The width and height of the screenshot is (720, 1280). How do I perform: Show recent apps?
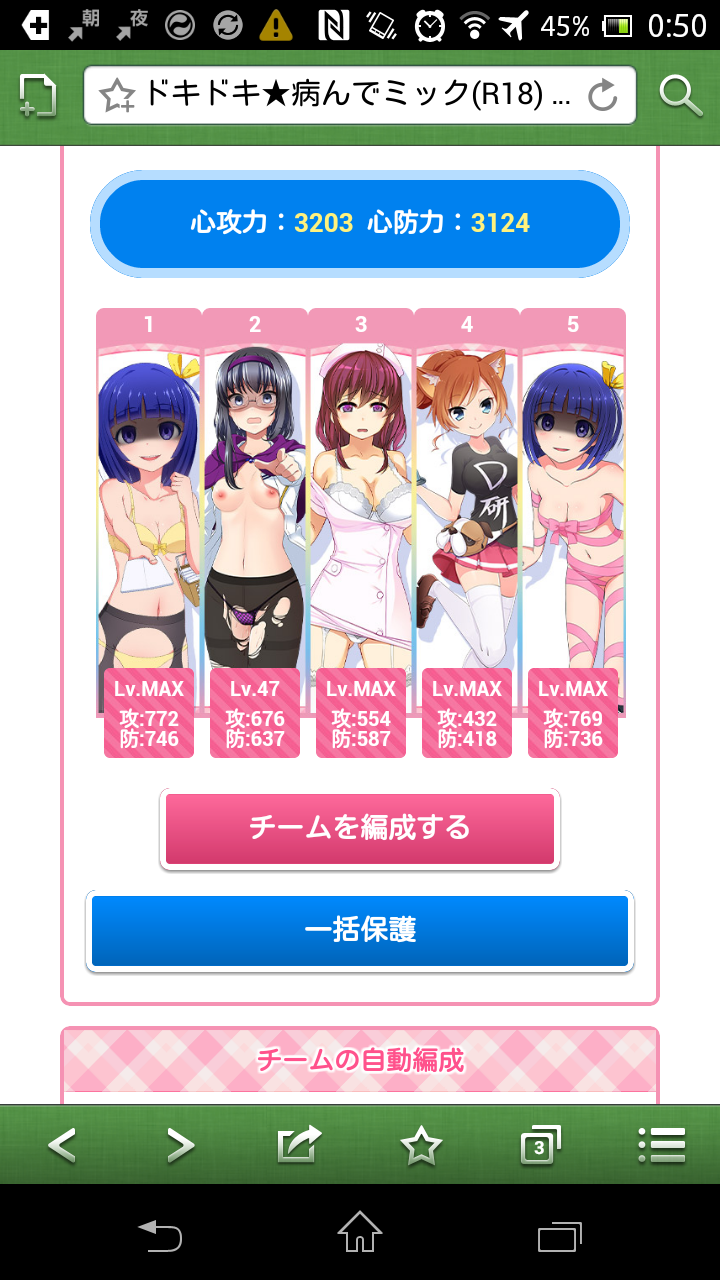[559, 1236]
